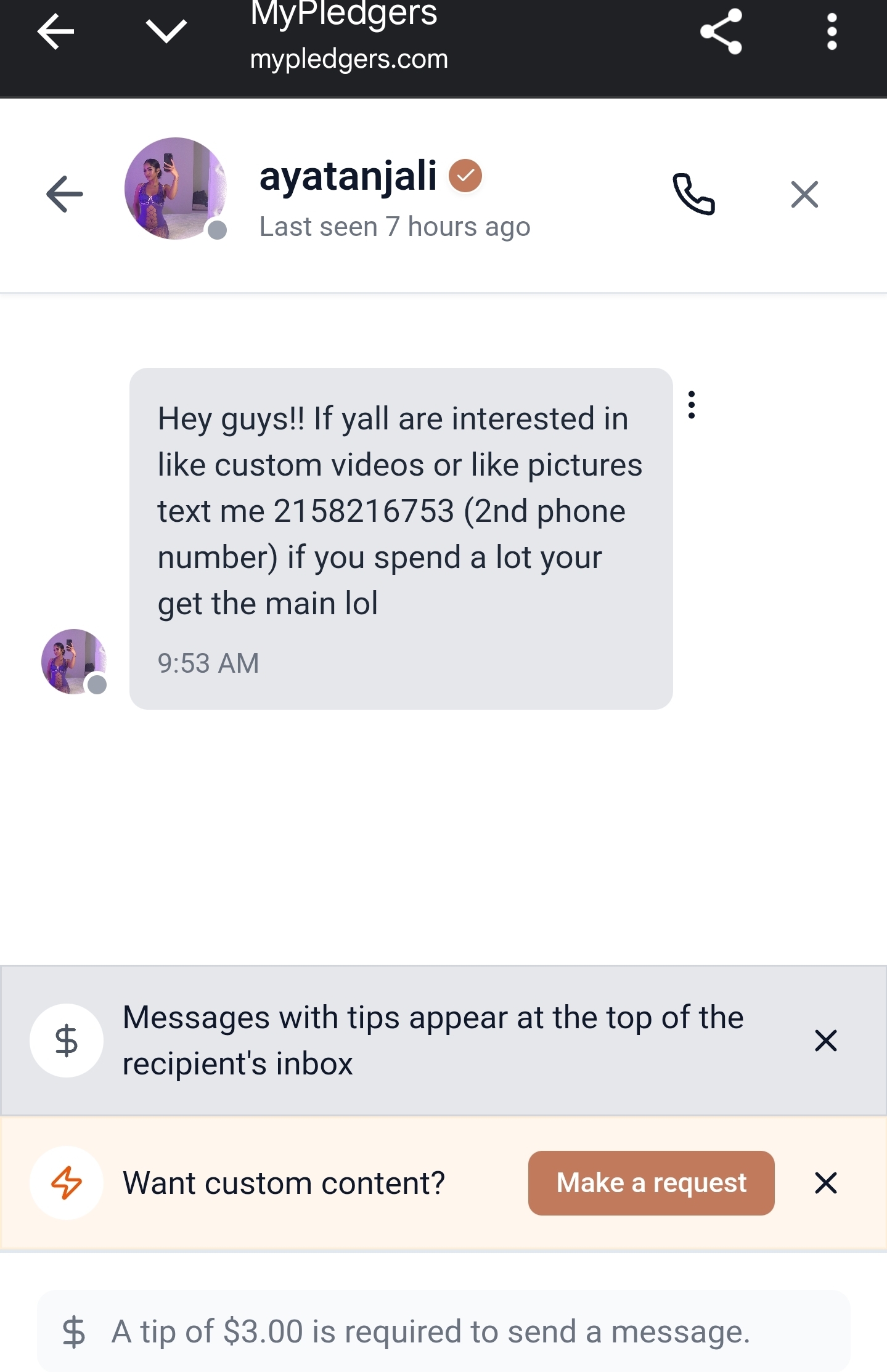Go back in the browser top bar

55,32
